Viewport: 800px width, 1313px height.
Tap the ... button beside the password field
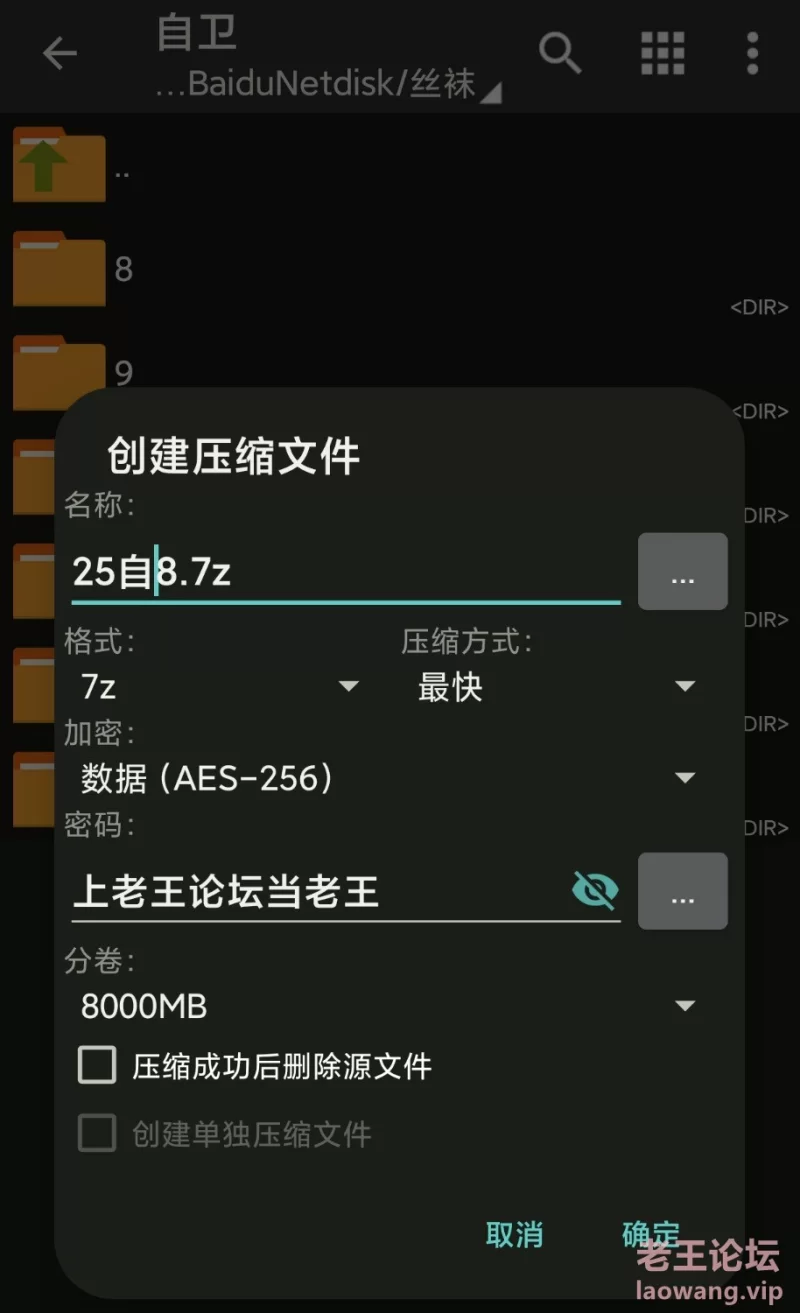click(x=682, y=891)
